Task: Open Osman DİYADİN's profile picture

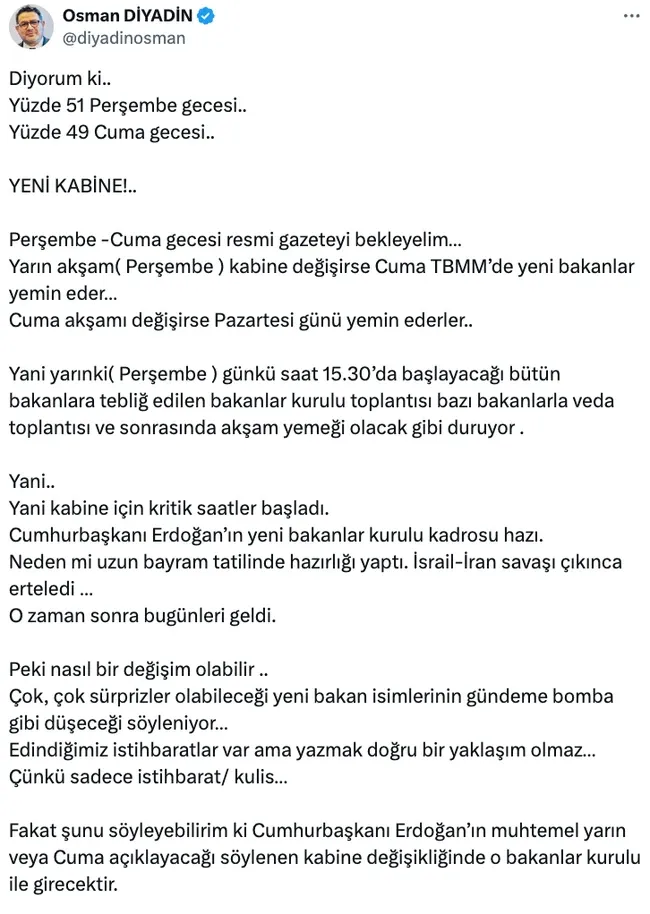Action: [31, 27]
